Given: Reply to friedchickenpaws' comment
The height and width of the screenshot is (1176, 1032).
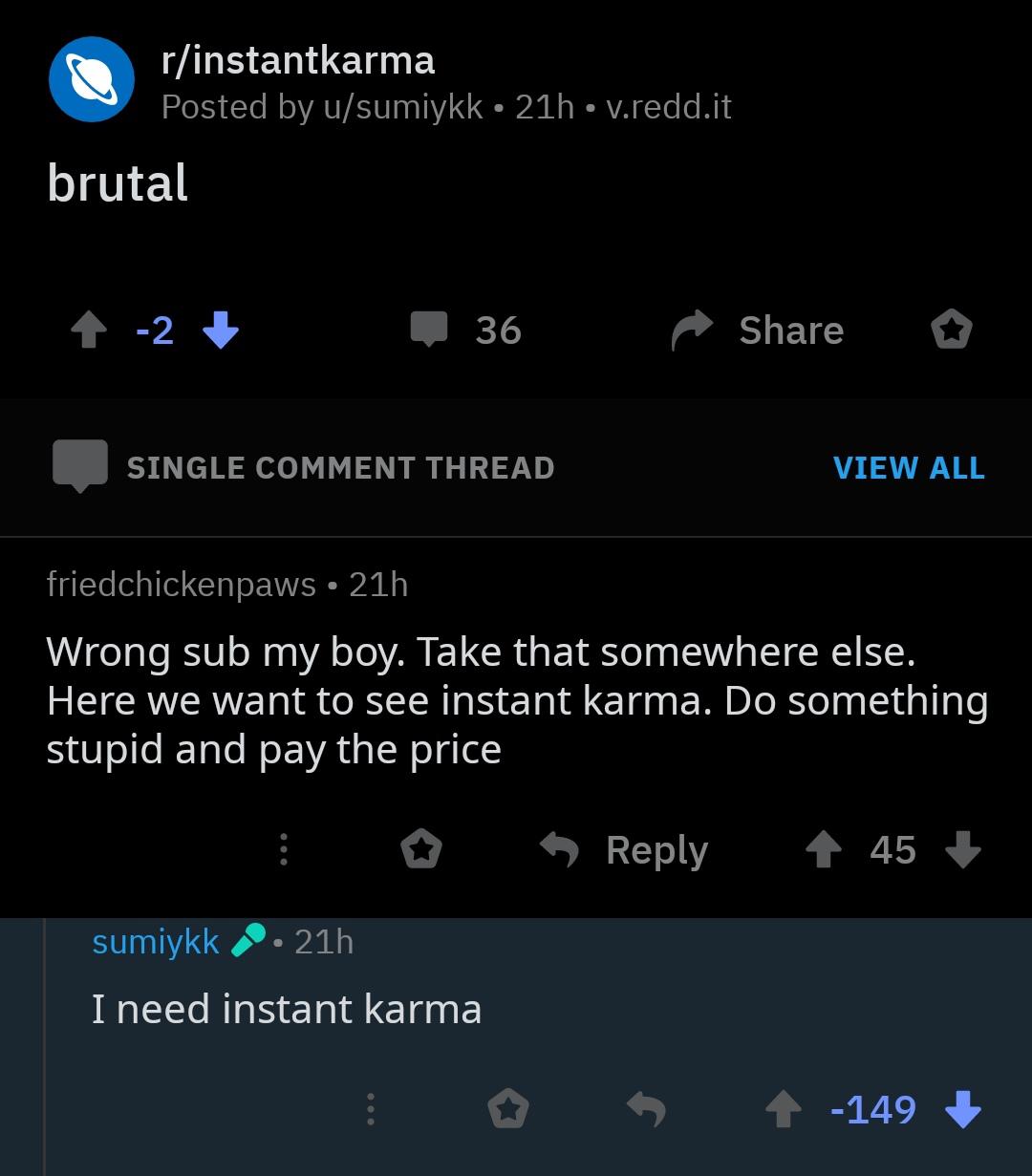Looking at the screenshot, I should coord(625,849).
